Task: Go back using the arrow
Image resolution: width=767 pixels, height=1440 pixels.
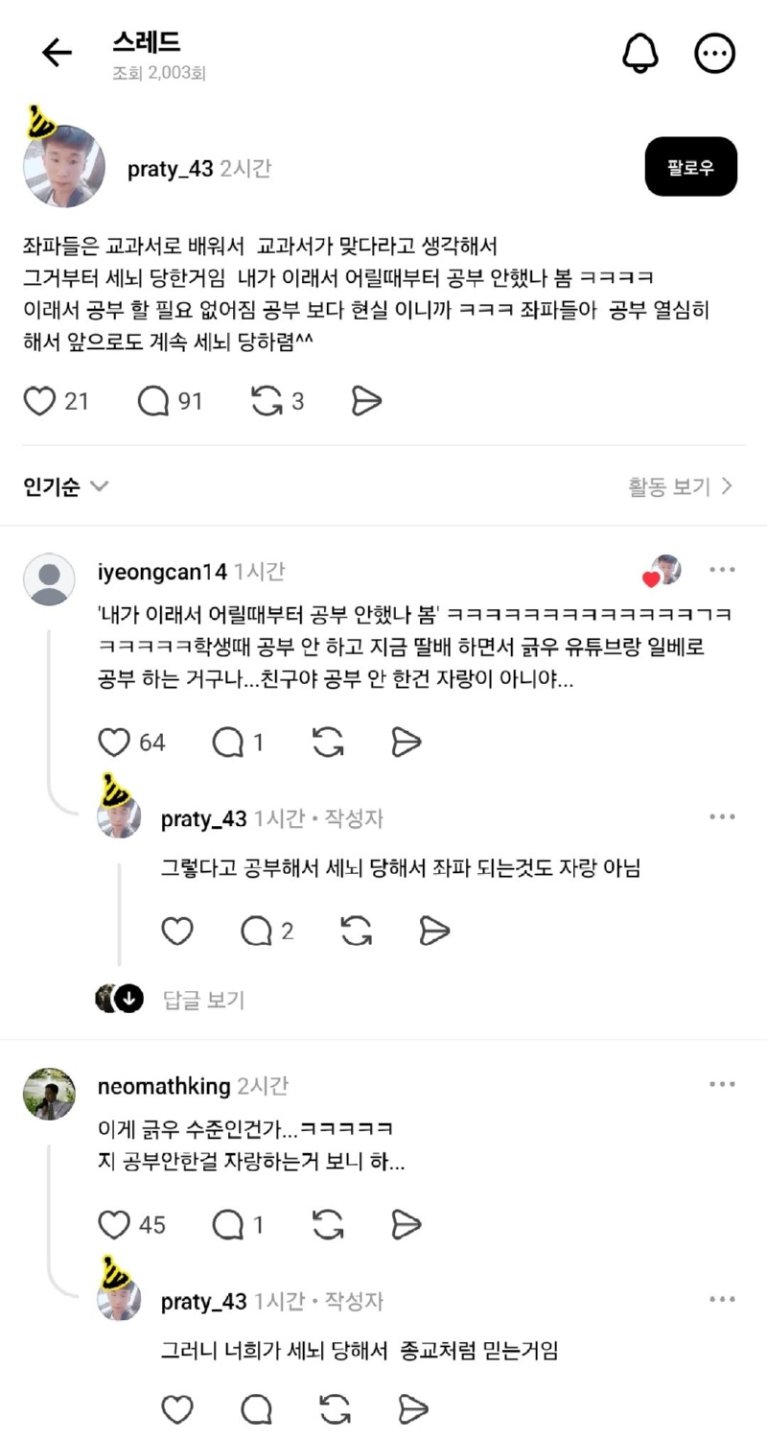Action: coord(57,53)
